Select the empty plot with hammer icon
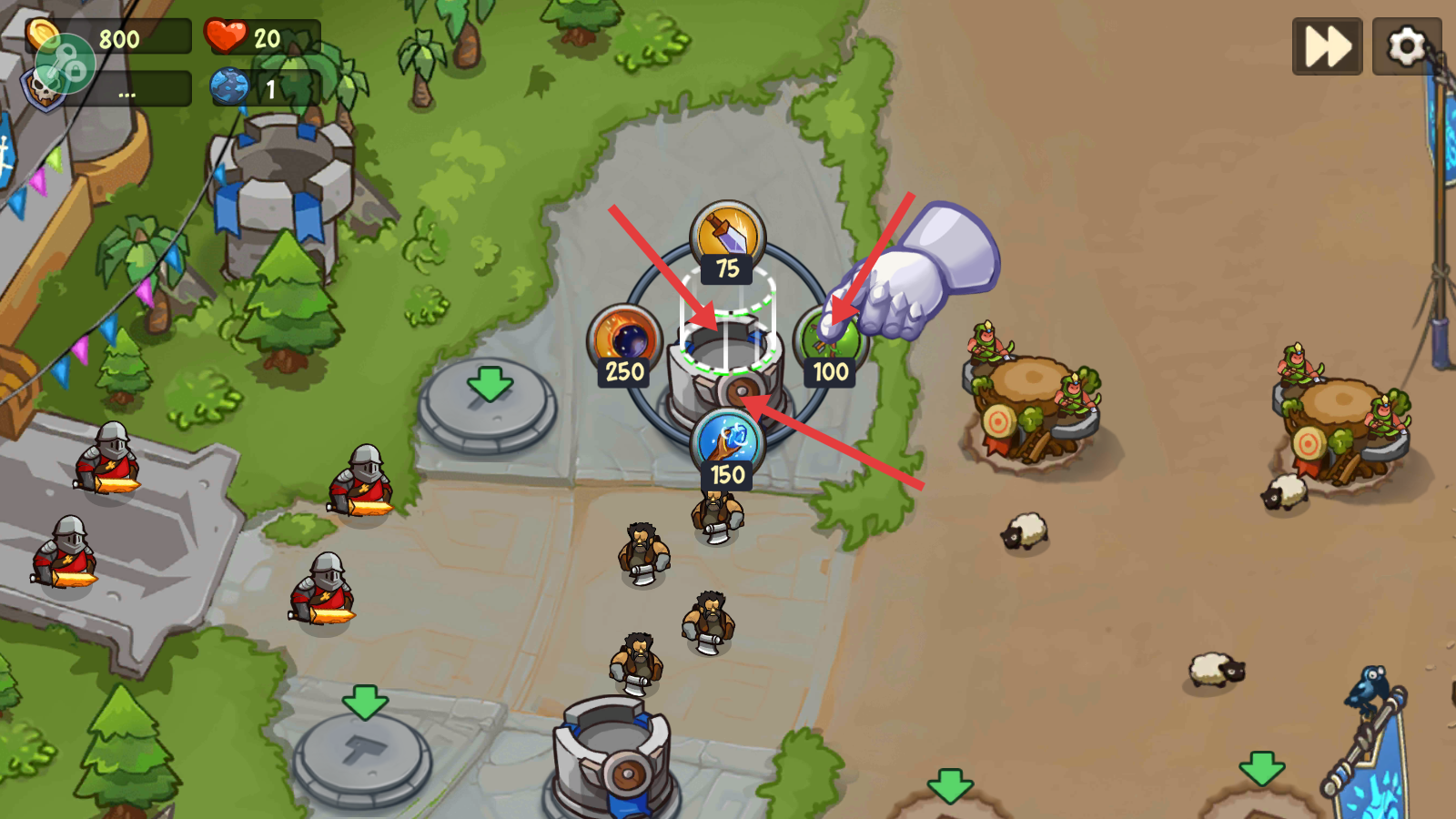1456x819 pixels. (364, 755)
